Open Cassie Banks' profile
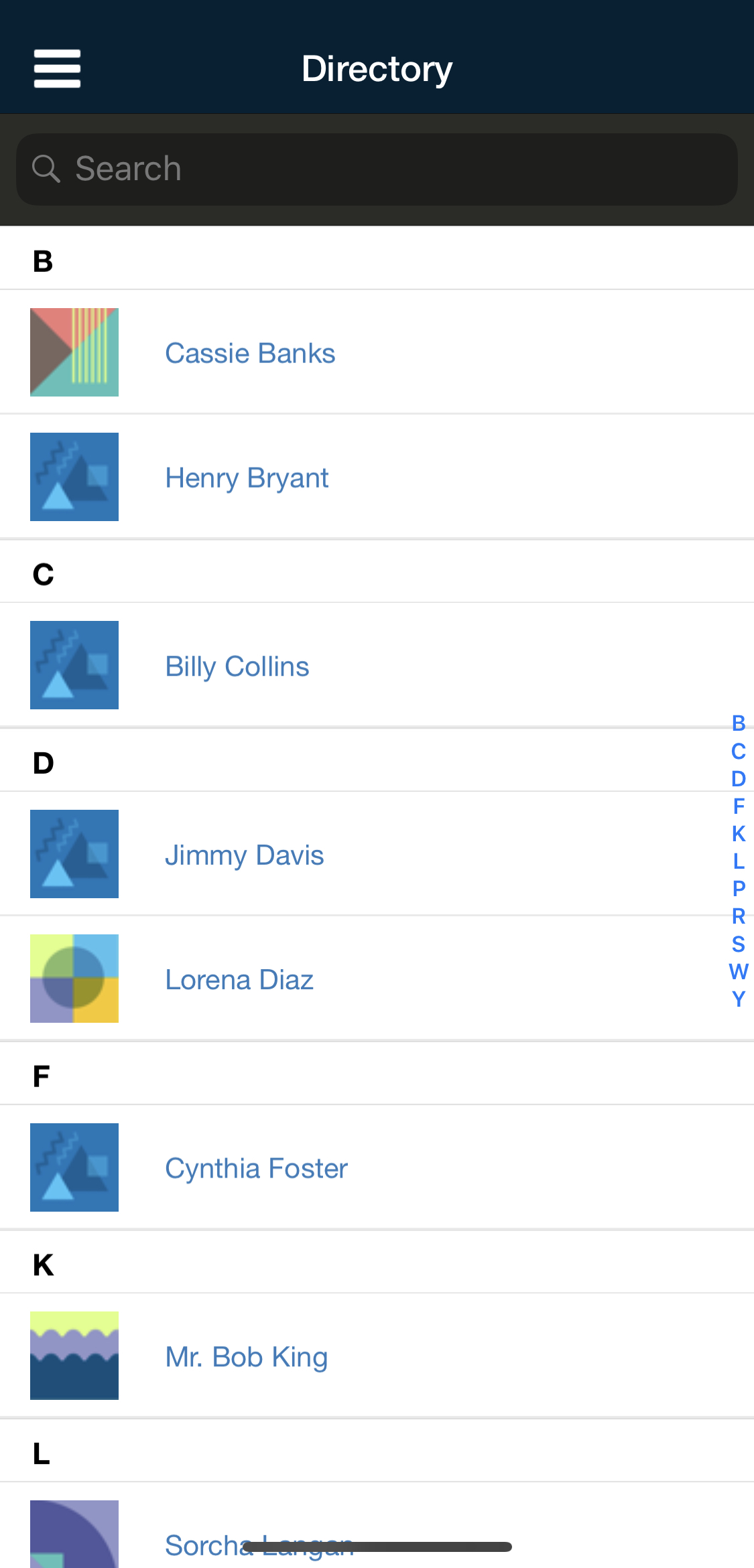The width and height of the screenshot is (754, 1568). pos(249,353)
